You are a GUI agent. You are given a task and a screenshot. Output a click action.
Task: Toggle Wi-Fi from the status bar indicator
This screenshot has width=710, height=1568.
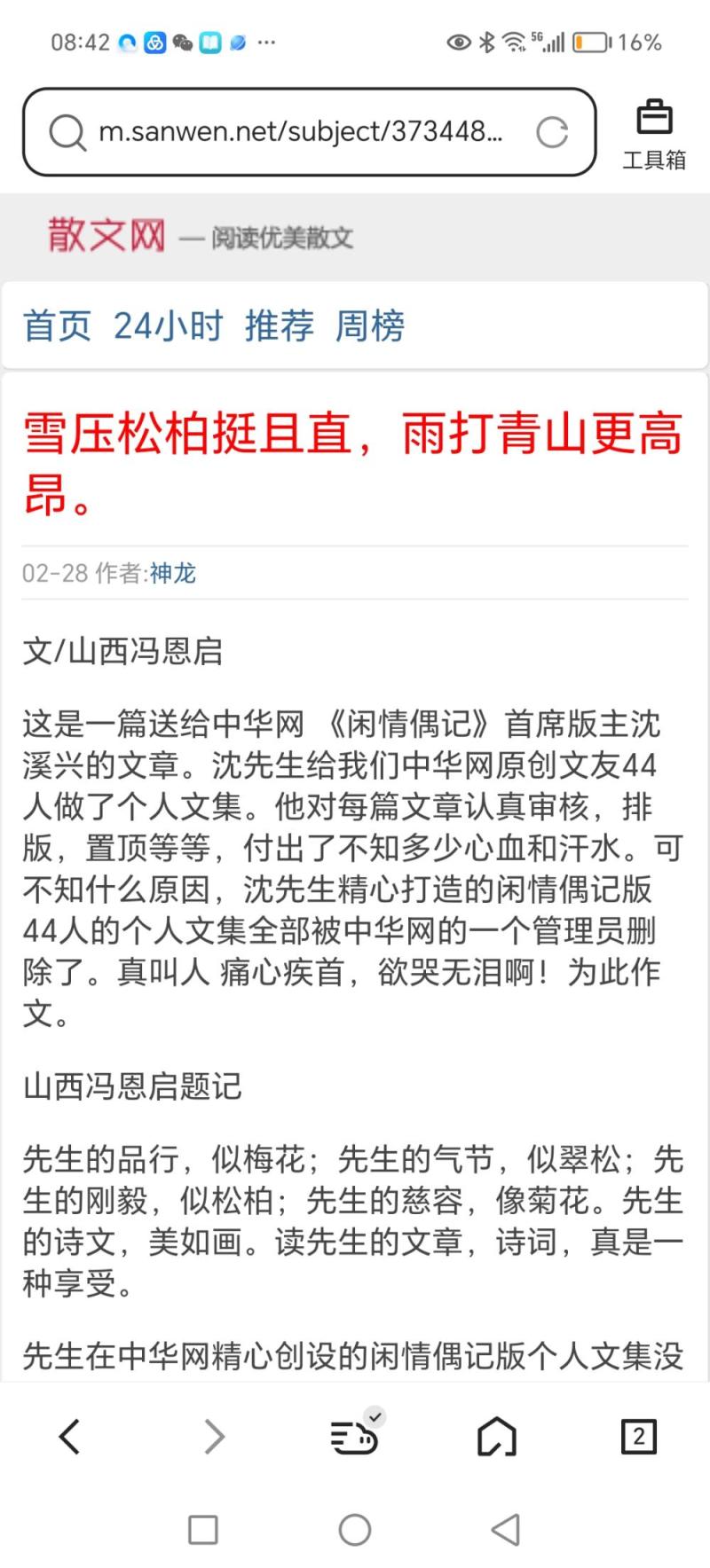pos(515,40)
